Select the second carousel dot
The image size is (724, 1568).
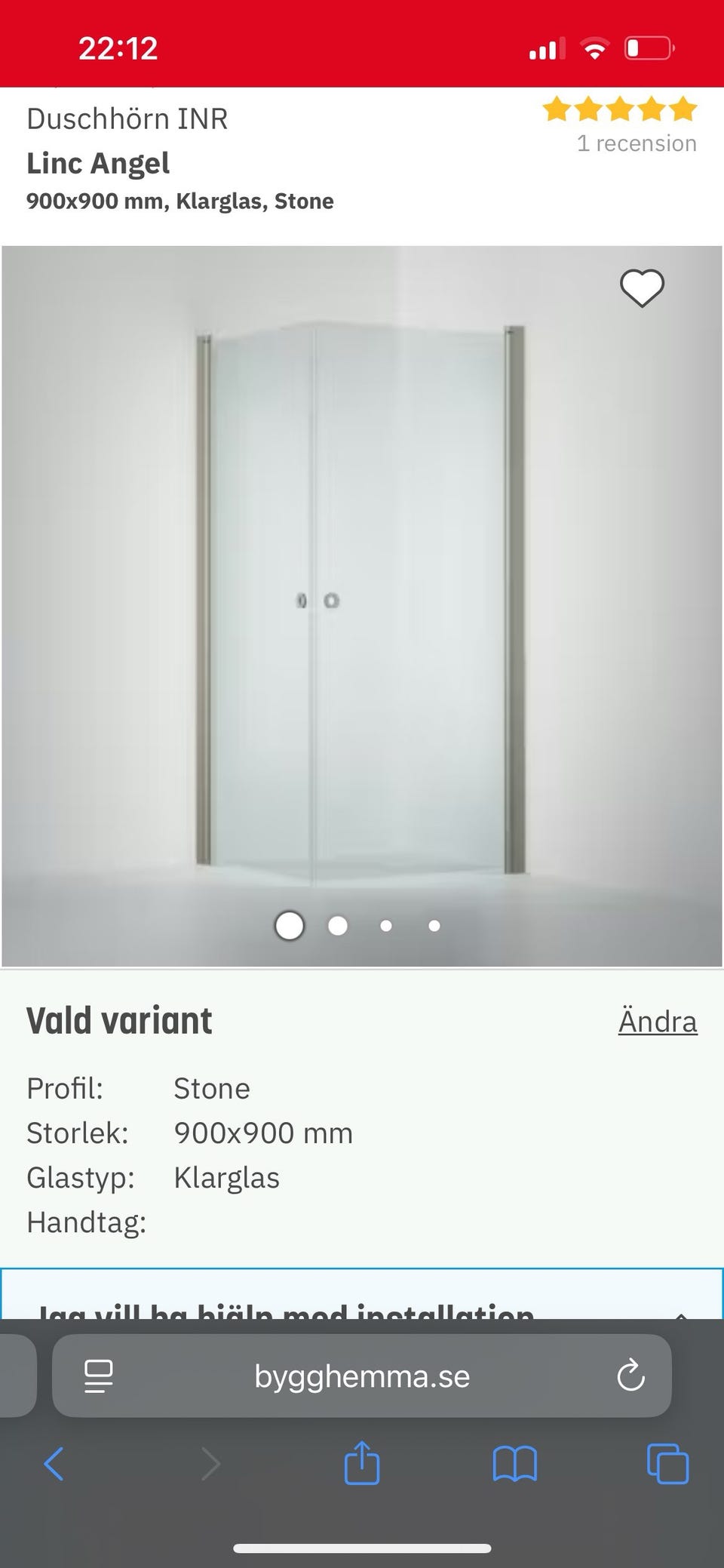coord(338,926)
